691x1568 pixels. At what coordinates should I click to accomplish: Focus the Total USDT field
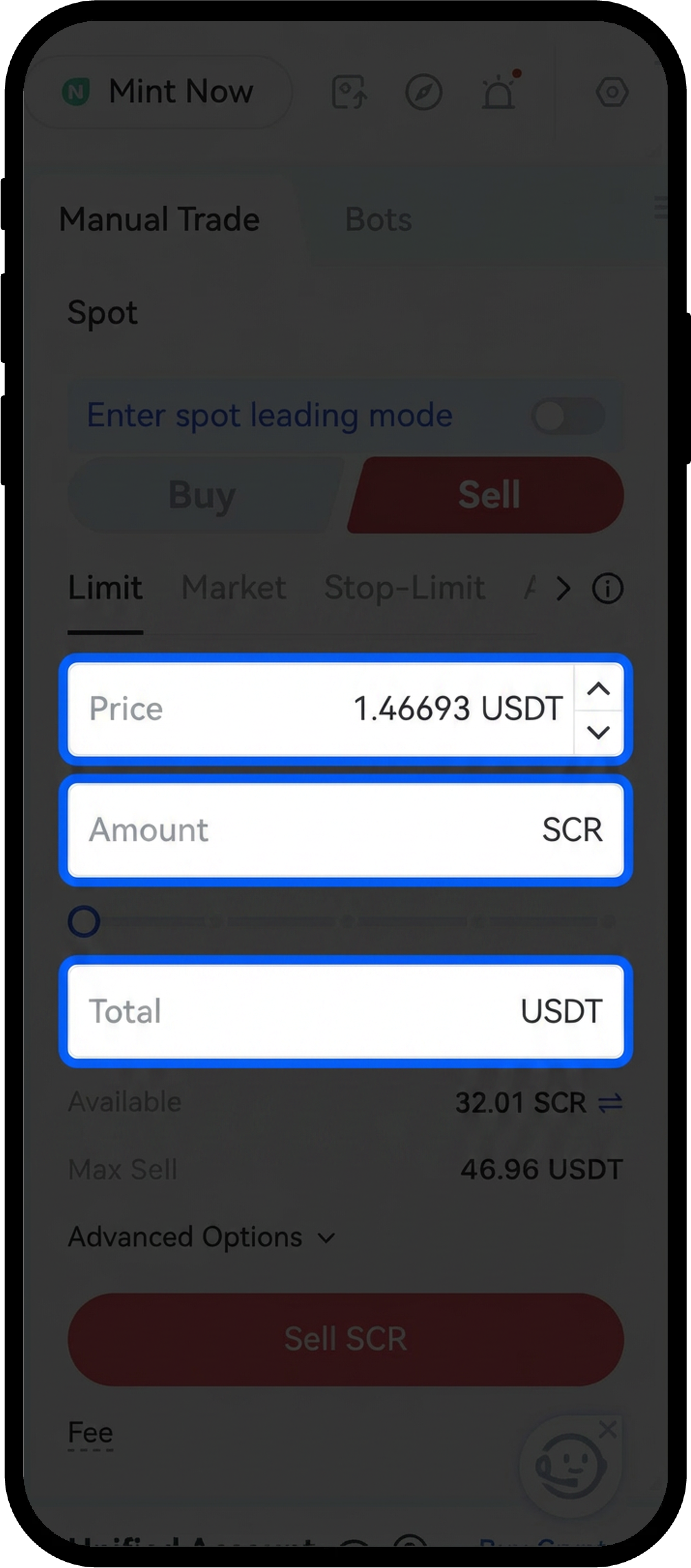[x=345, y=1011]
